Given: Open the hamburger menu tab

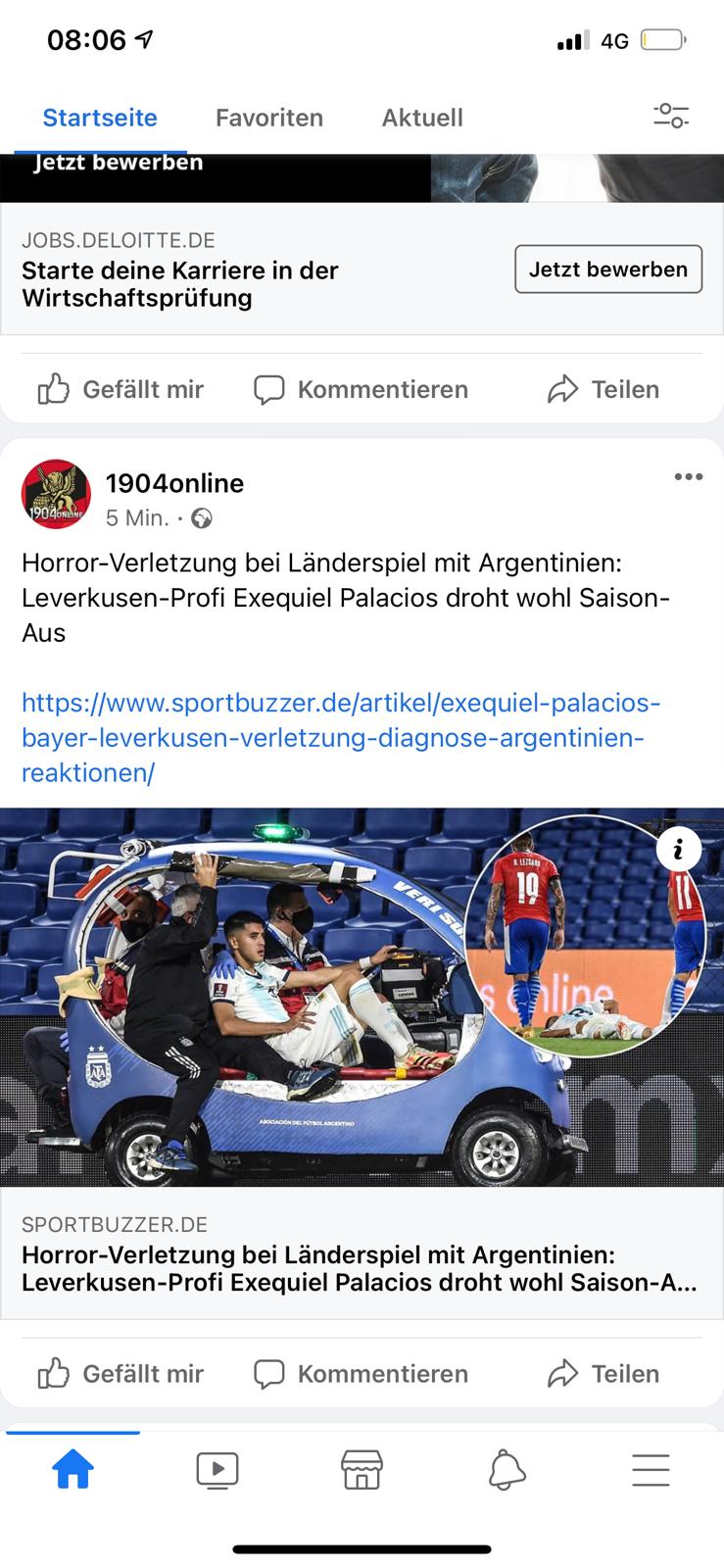Looking at the screenshot, I should click(x=651, y=1470).
